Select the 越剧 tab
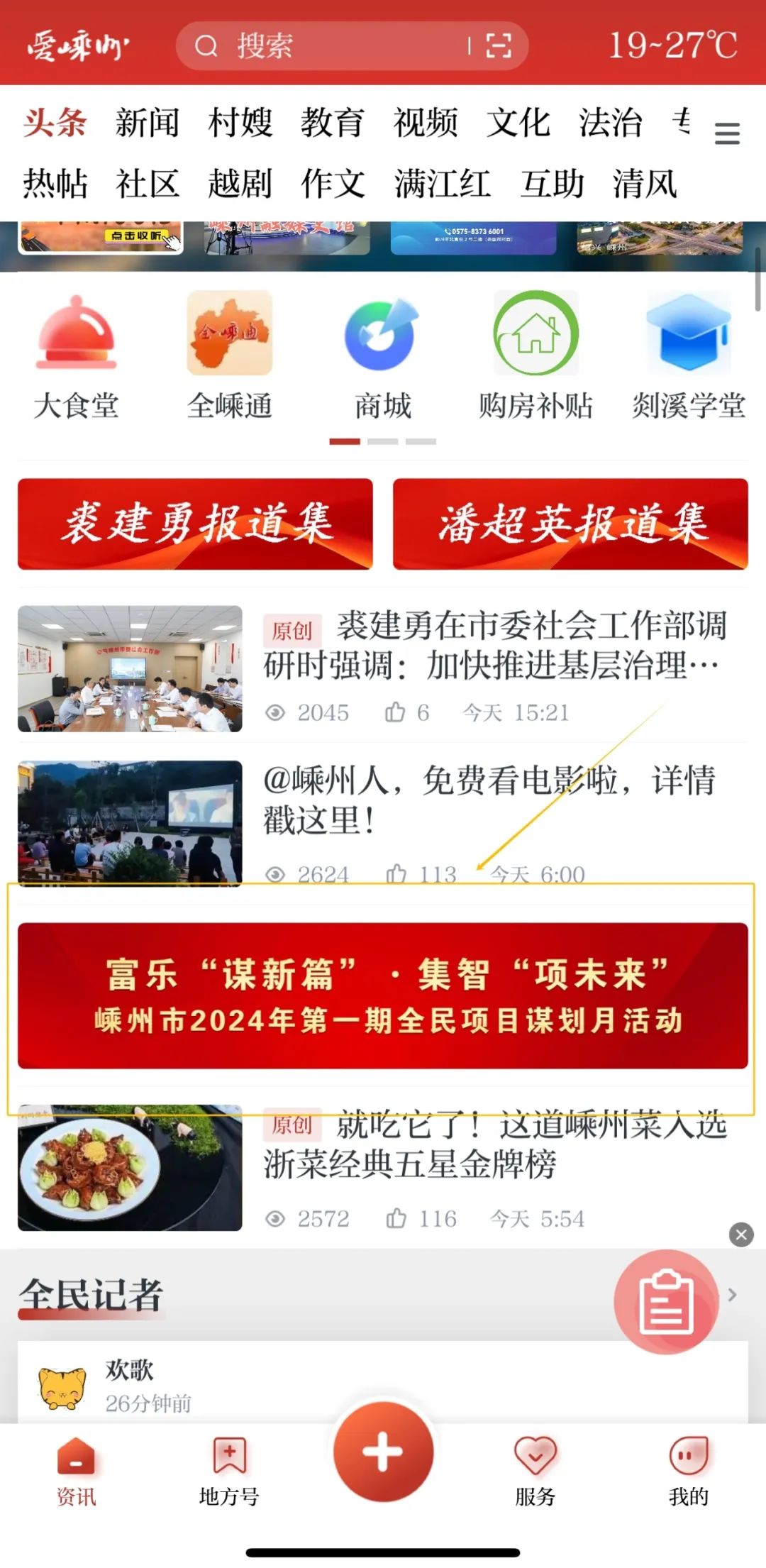 (x=240, y=184)
